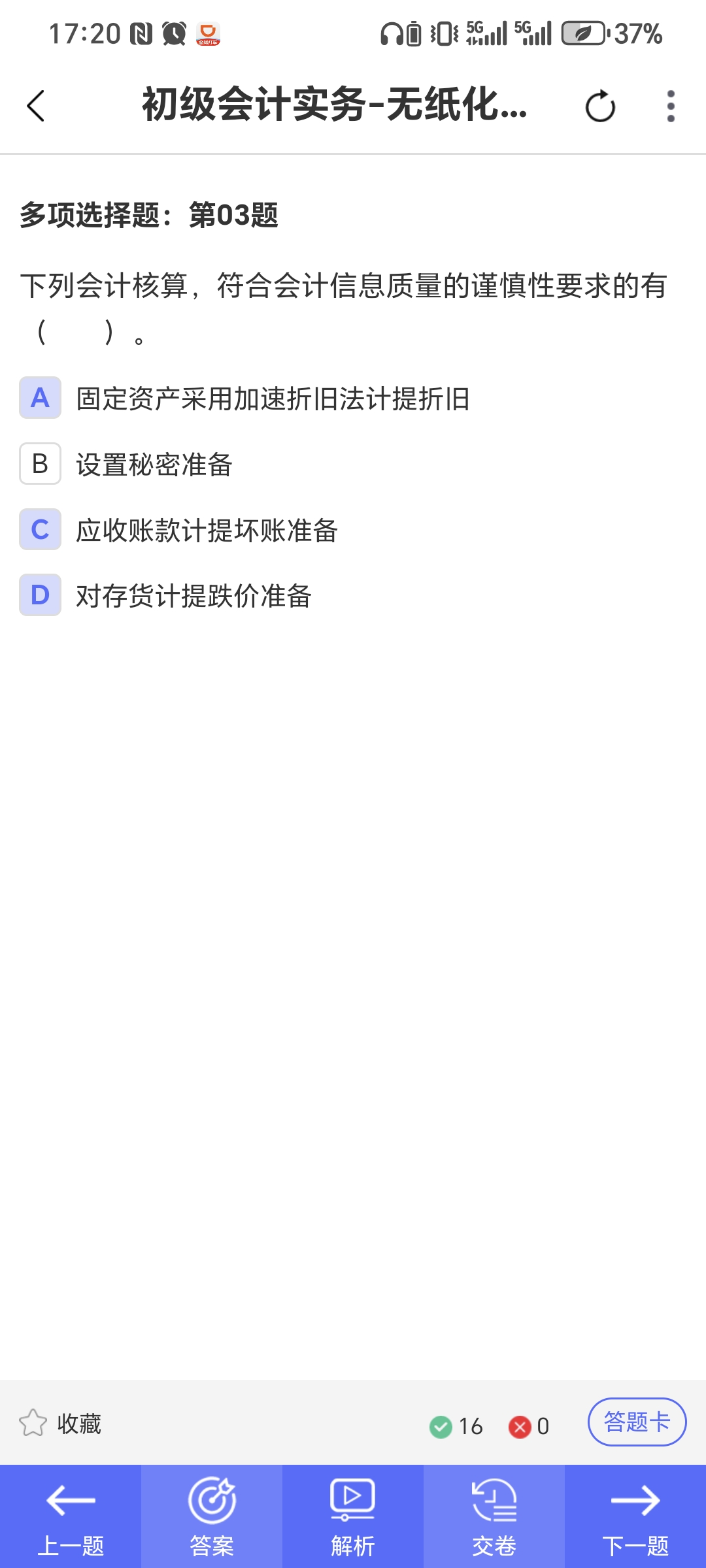706x1568 pixels.
Task: Show the 答案 for this question
Action: click(x=212, y=1517)
